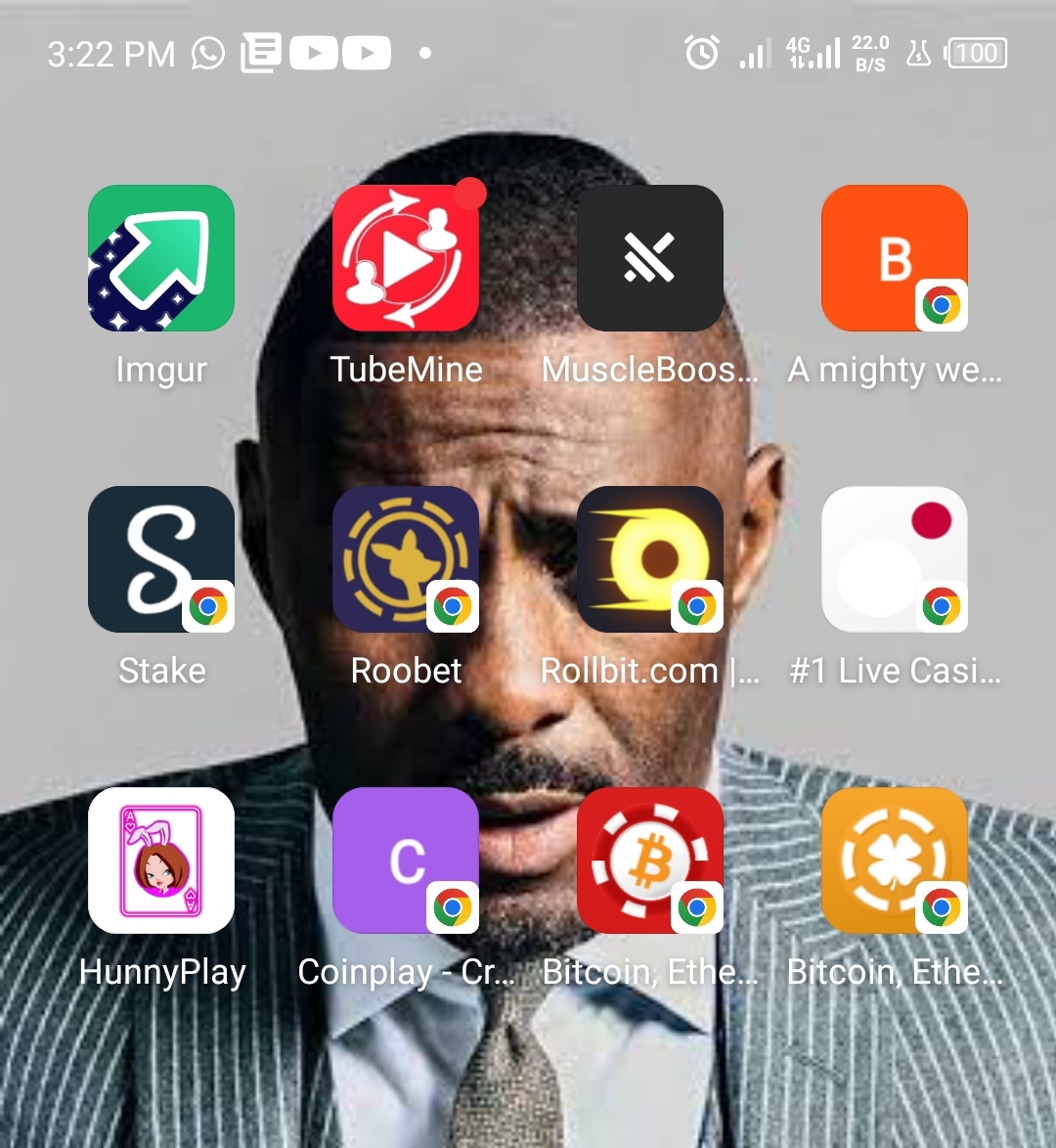Image resolution: width=1056 pixels, height=1148 pixels.
Task: Open the MuscleBooster app
Action: 650,258
